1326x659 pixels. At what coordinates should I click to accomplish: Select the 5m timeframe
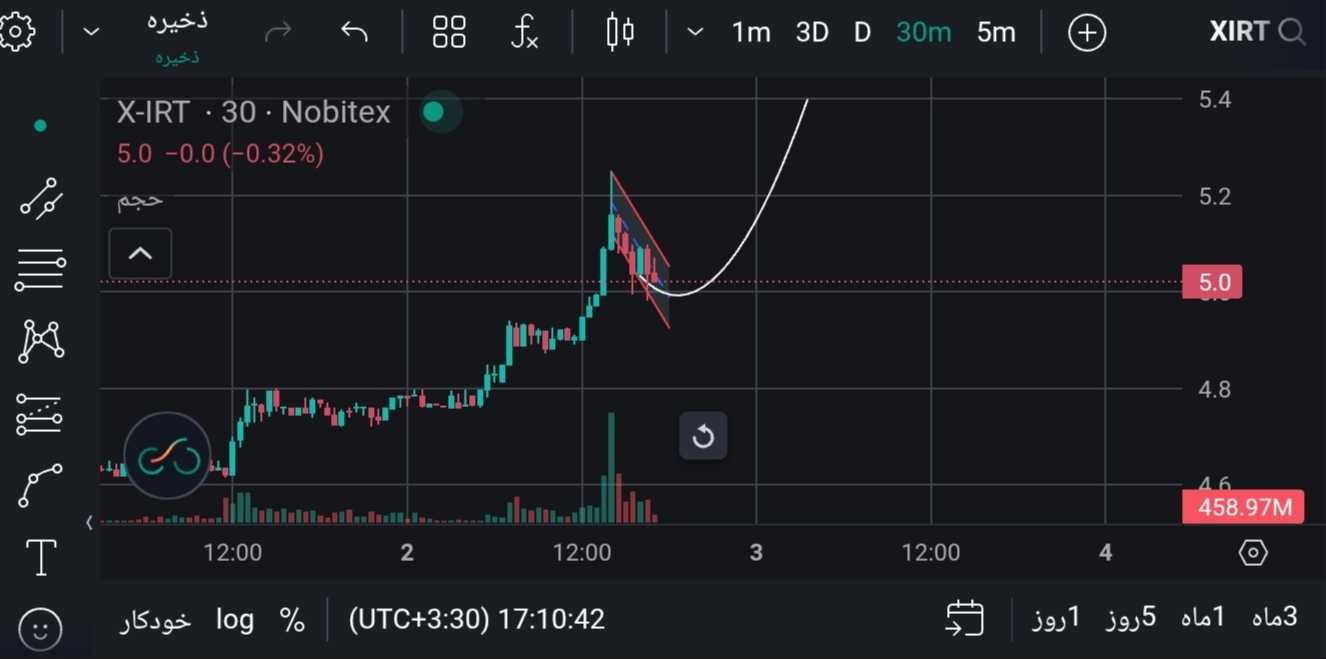click(995, 32)
